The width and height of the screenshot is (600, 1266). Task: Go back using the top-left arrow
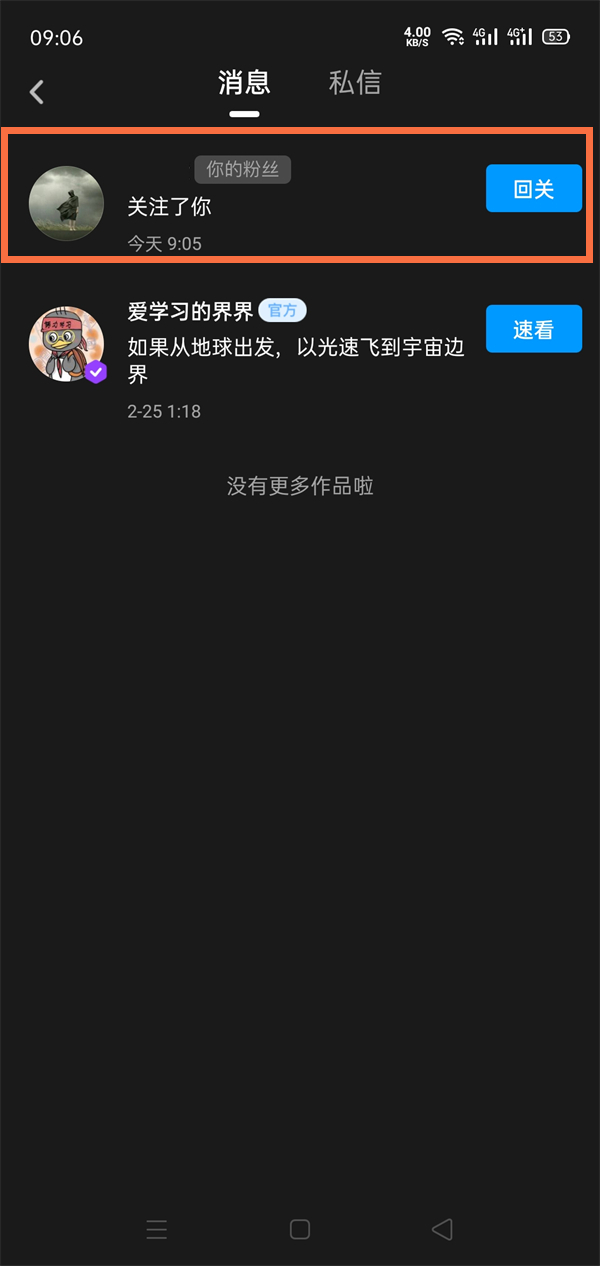[x=37, y=92]
